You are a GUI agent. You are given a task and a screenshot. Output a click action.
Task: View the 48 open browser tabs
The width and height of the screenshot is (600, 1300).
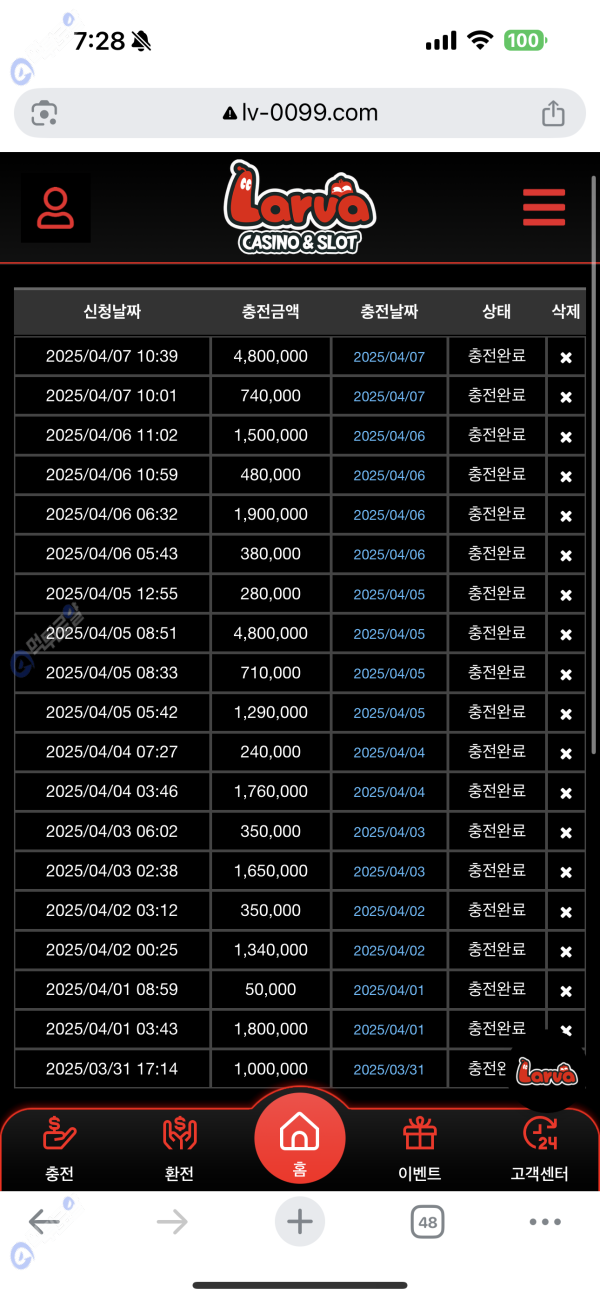[428, 1221]
